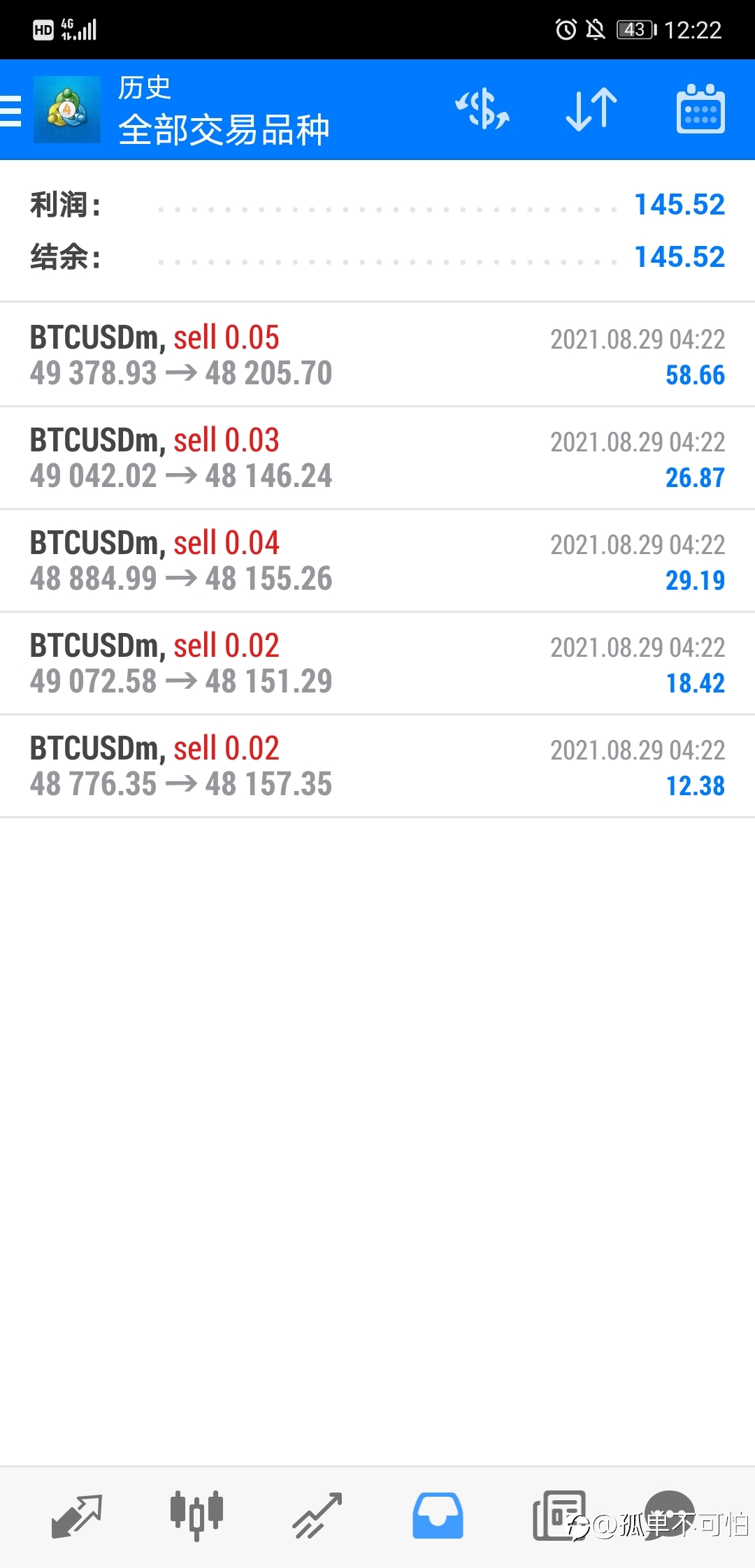Open the calendar date range picker
Viewport: 755px width, 1568px height.
point(700,109)
